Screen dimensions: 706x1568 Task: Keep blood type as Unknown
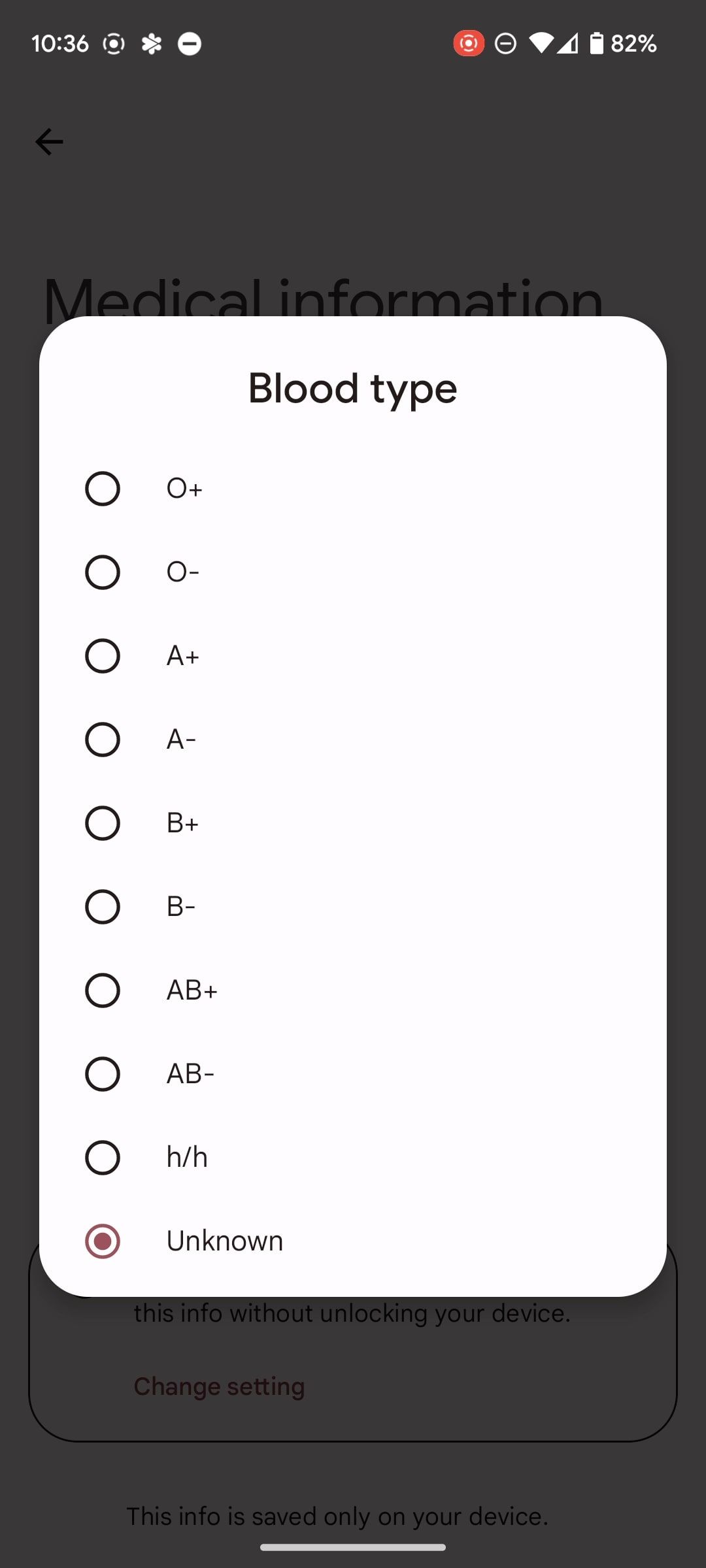coord(103,1241)
